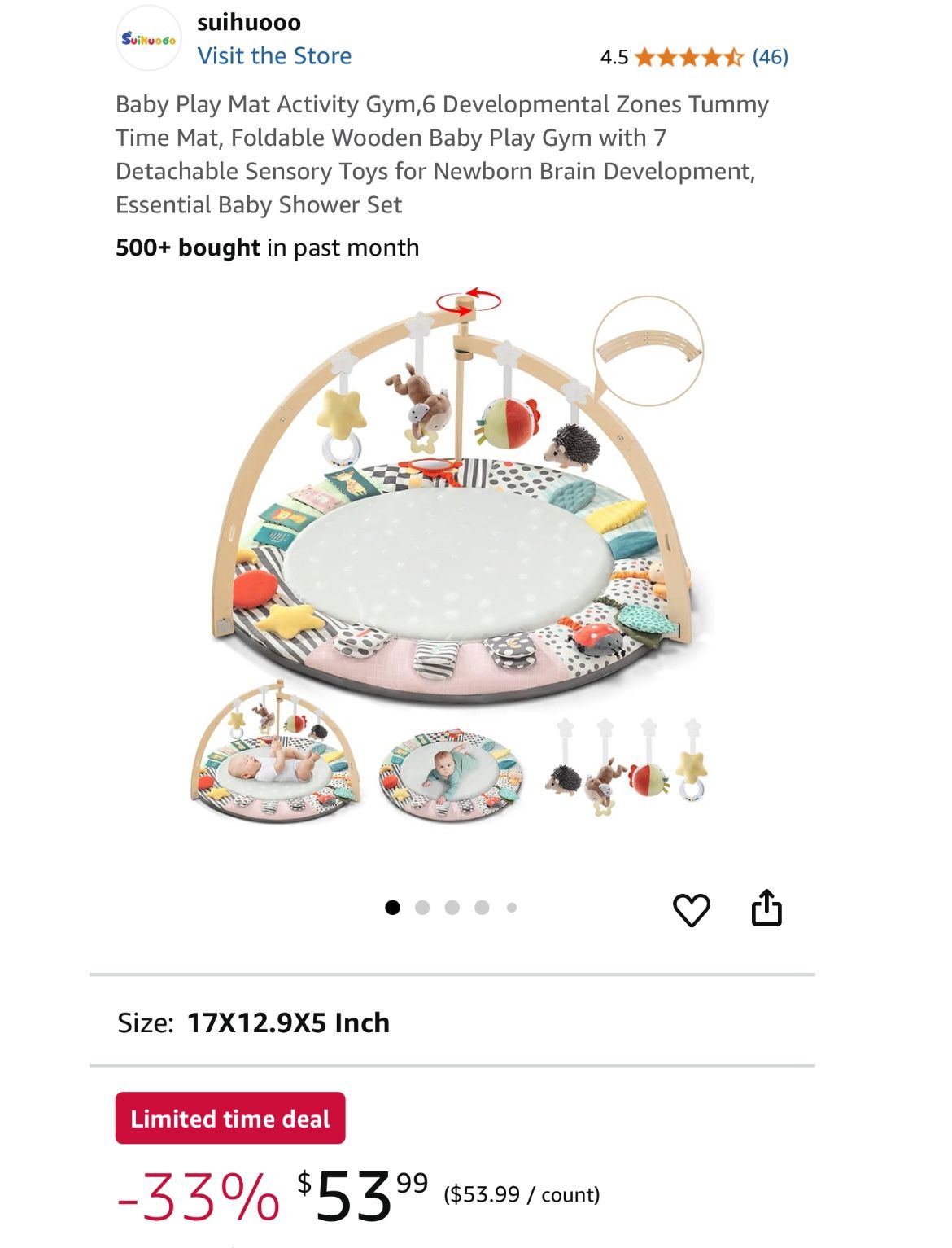Open the 46 customer ratings
952x1248 pixels.
pyautogui.click(x=770, y=57)
